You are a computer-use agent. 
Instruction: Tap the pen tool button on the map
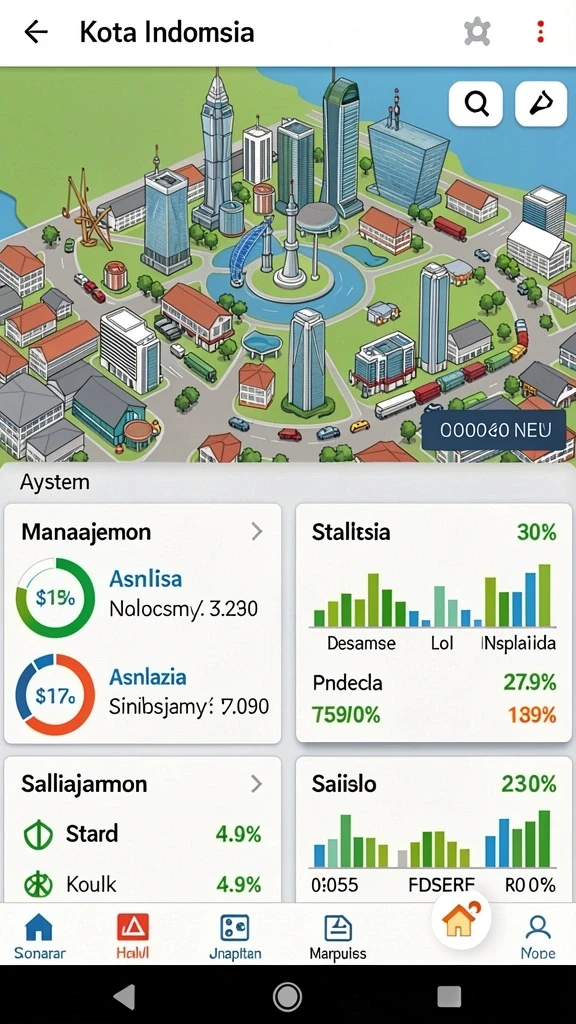[x=541, y=103]
